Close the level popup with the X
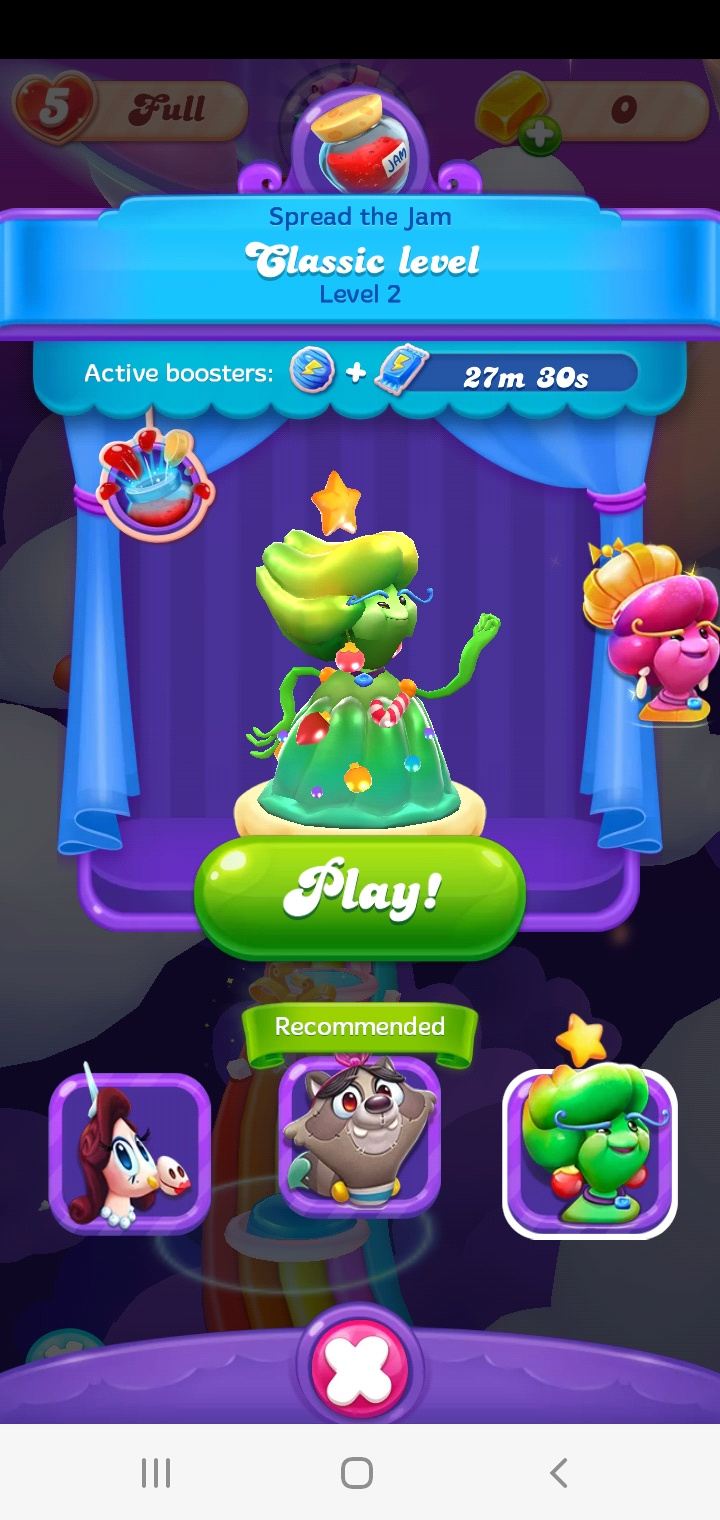 (x=360, y=1369)
